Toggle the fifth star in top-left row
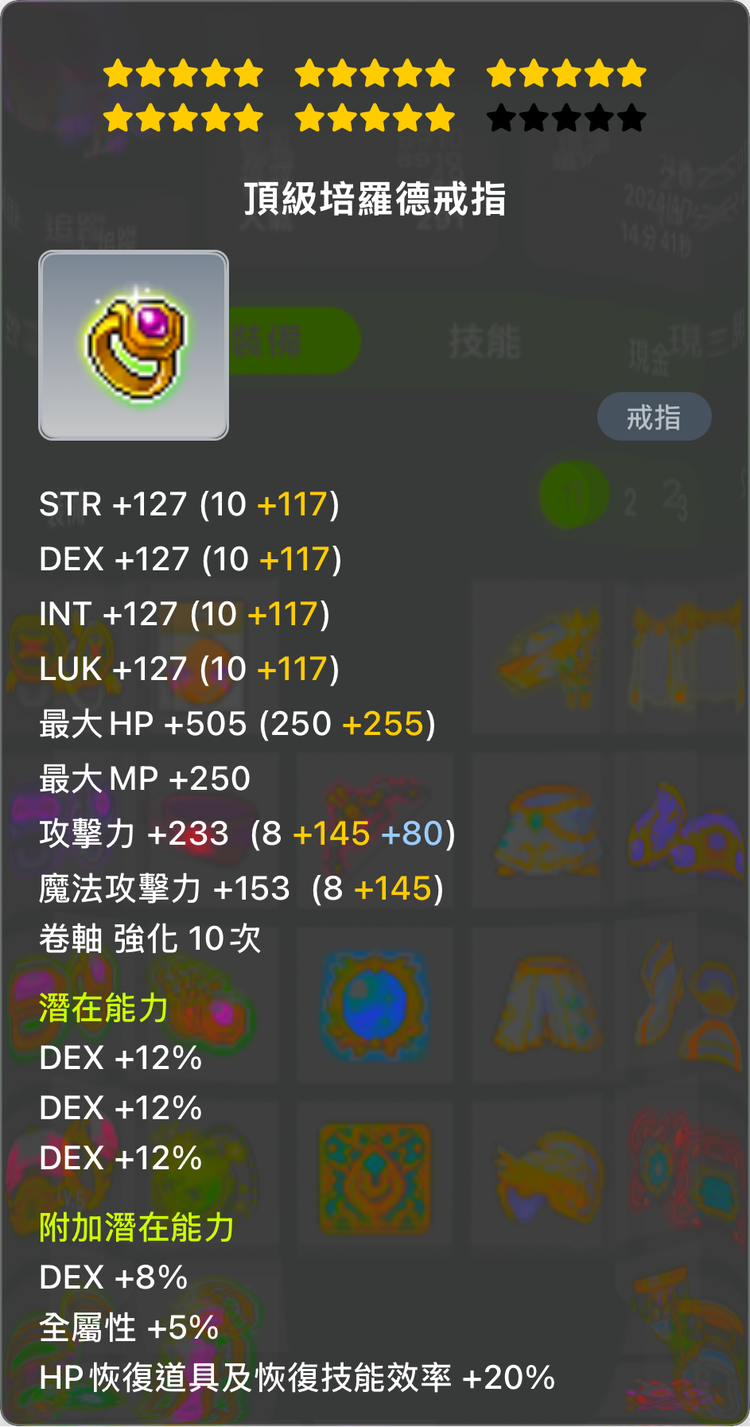The image size is (750, 1427). click(246, 72)
